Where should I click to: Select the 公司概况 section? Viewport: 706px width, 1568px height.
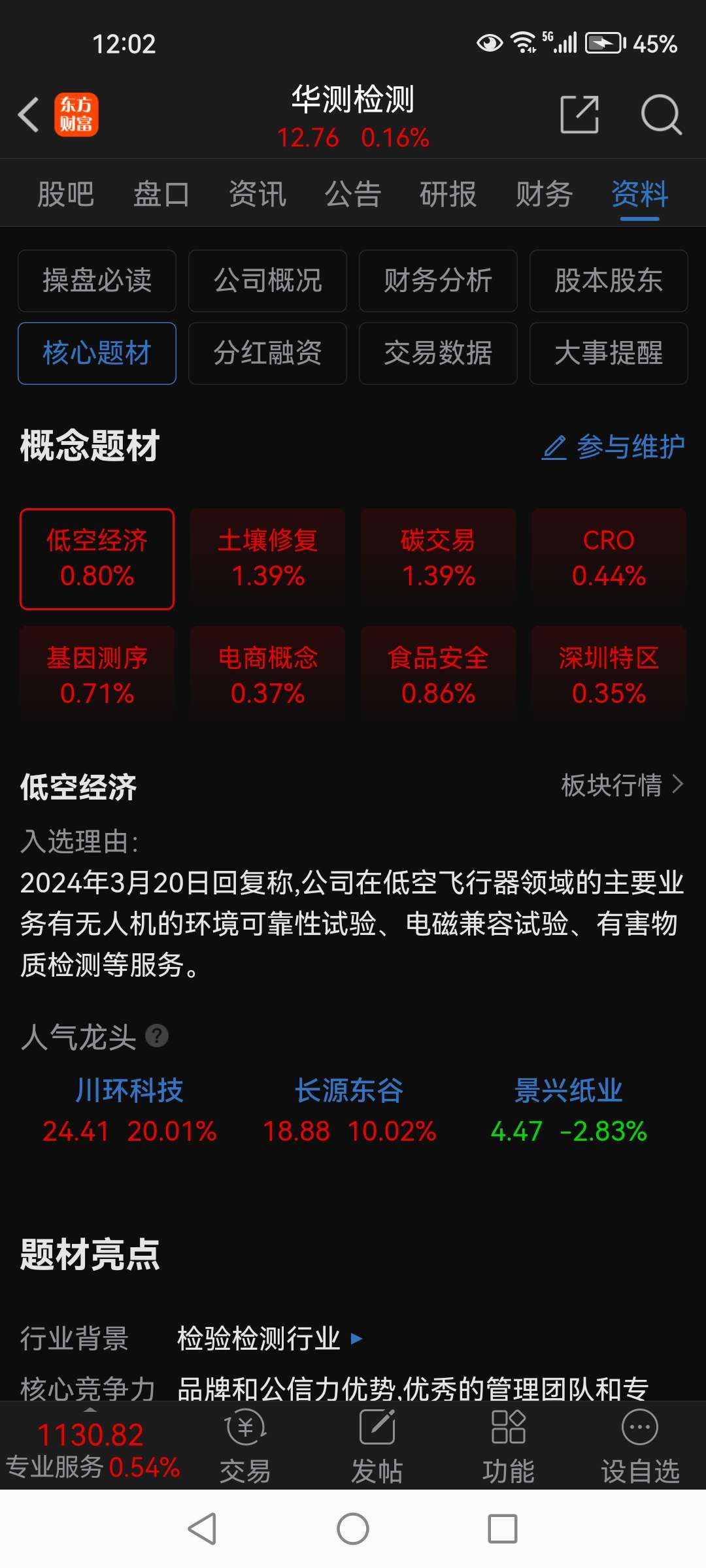[267, 281]
